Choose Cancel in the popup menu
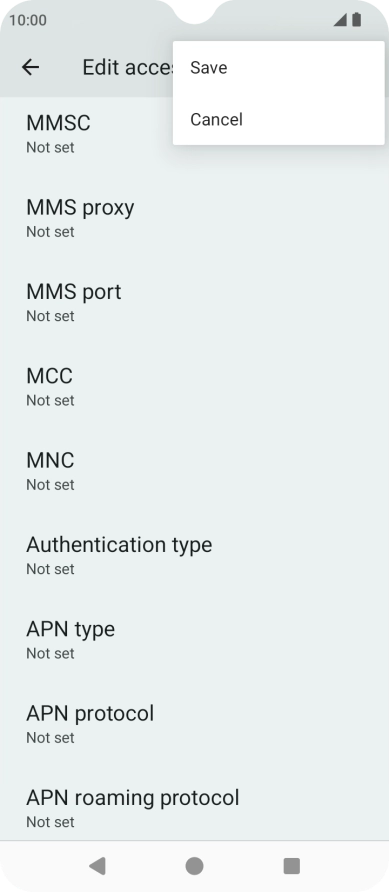 pyautogui.click(x=279, y=119)
